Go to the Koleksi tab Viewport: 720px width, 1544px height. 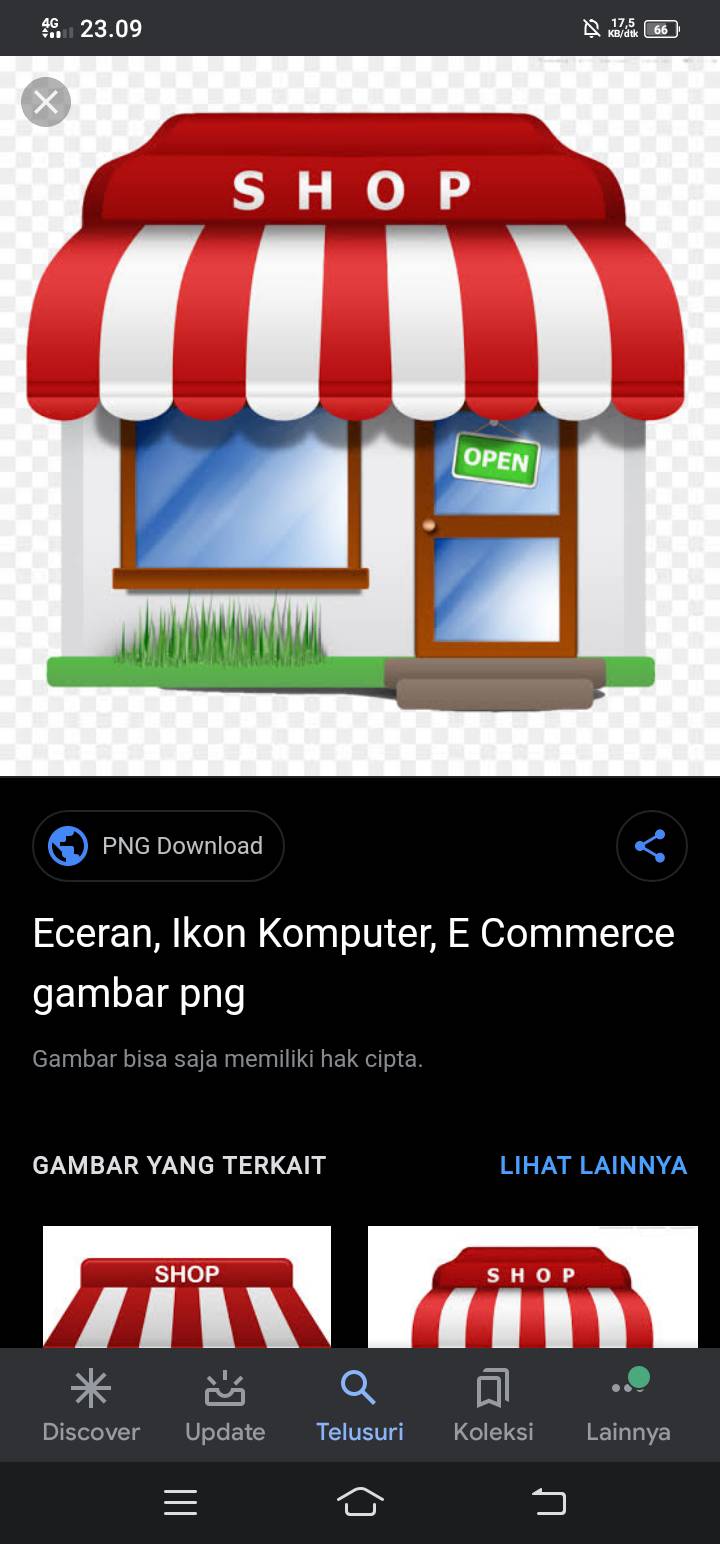[x=493, y=1407]
